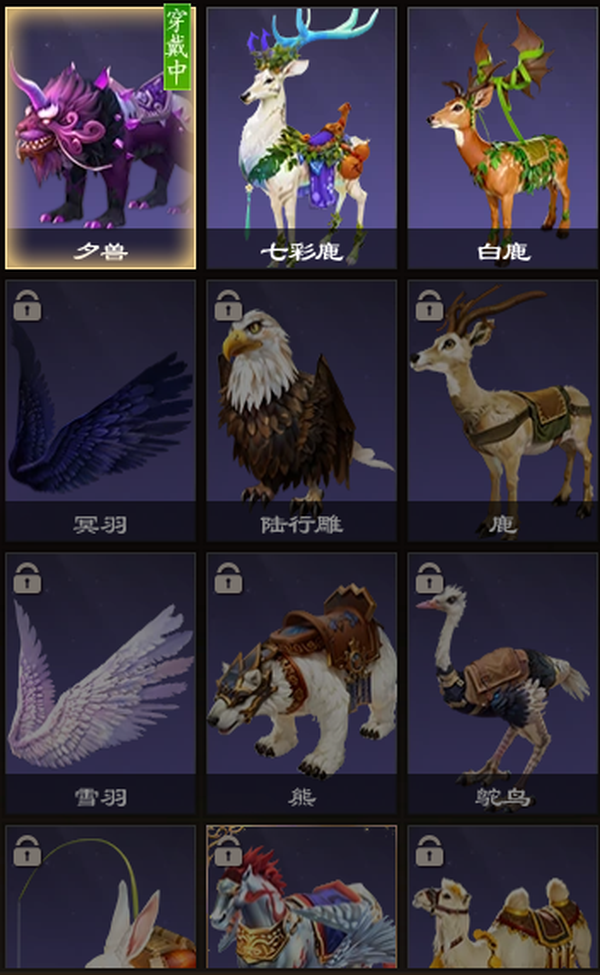View the locked 鸵鸟 ostrich mount
The image size is (600, 975).
tap(502, 683)
